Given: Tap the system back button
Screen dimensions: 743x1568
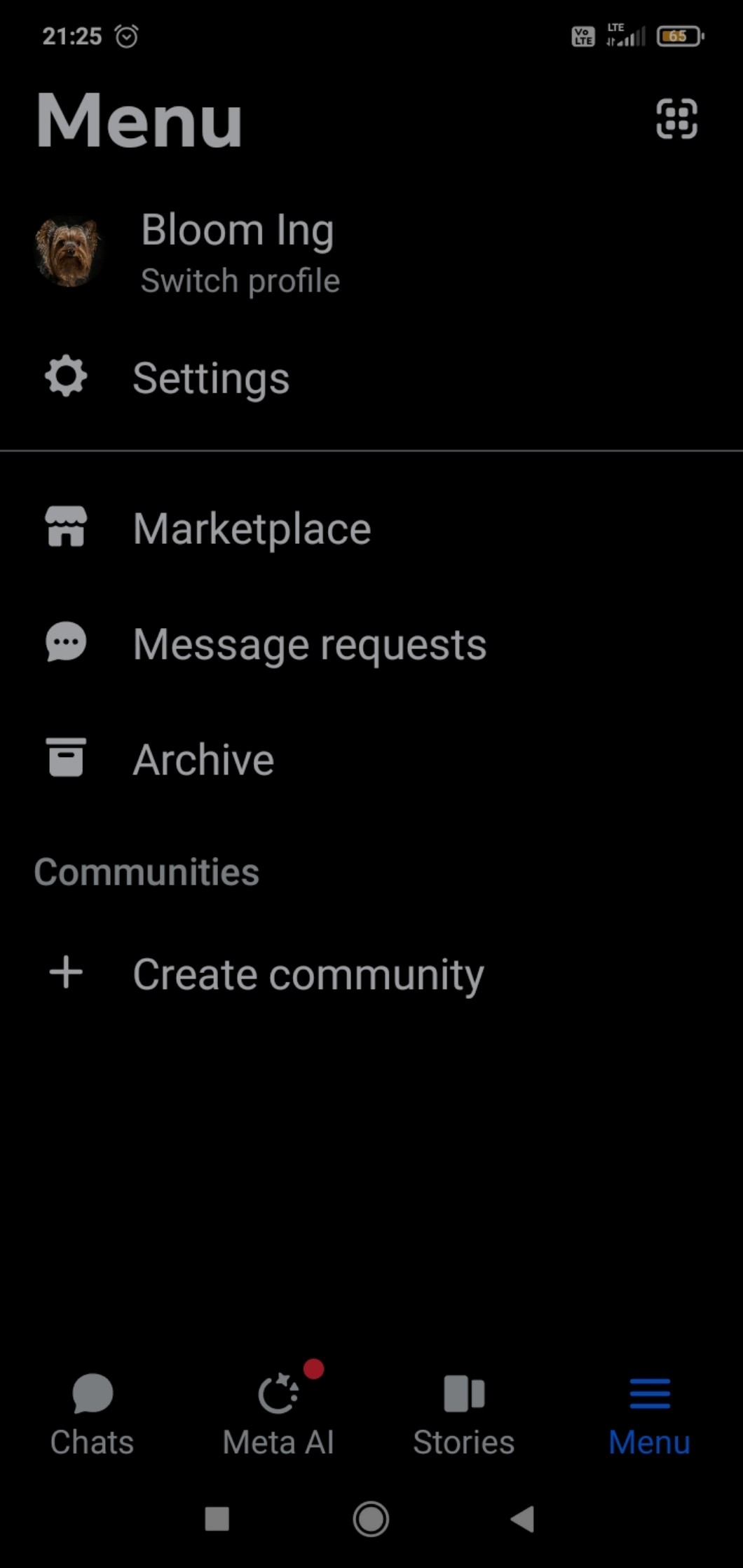Looking at the screenshot, I should point(522,1519).
